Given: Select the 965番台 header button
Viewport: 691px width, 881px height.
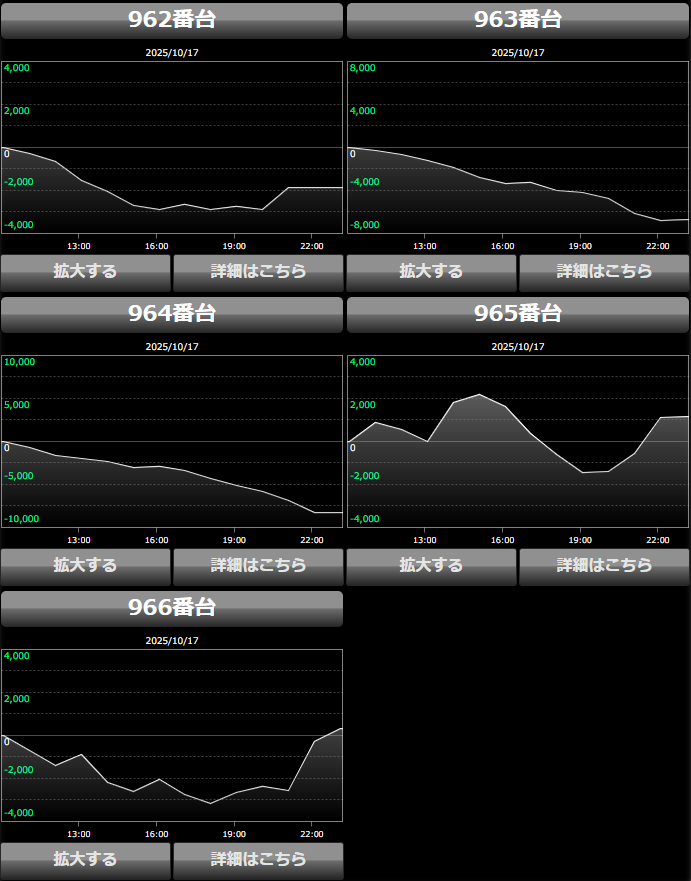Looking at the screenshot, I should 518,314.
